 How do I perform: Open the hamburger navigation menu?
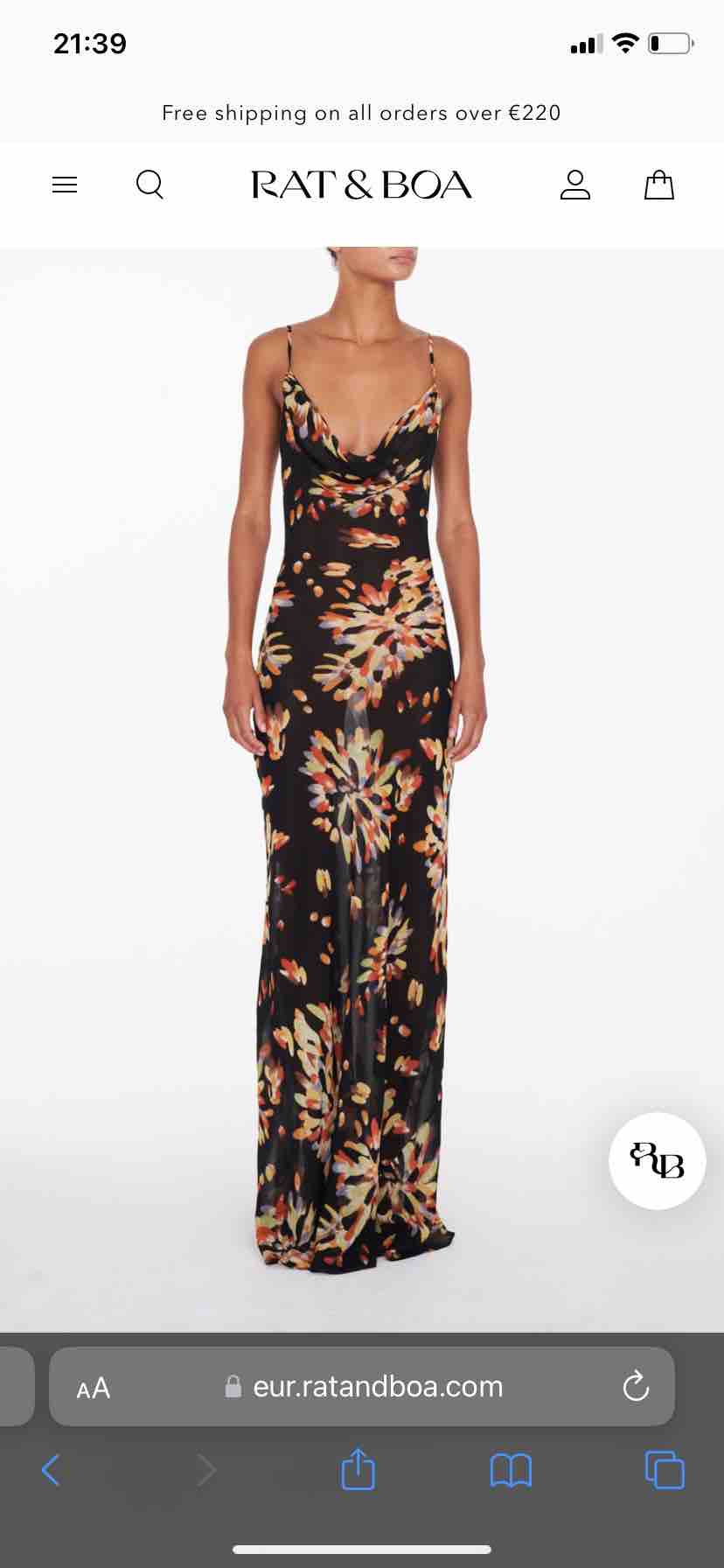[x=65, y=185]
